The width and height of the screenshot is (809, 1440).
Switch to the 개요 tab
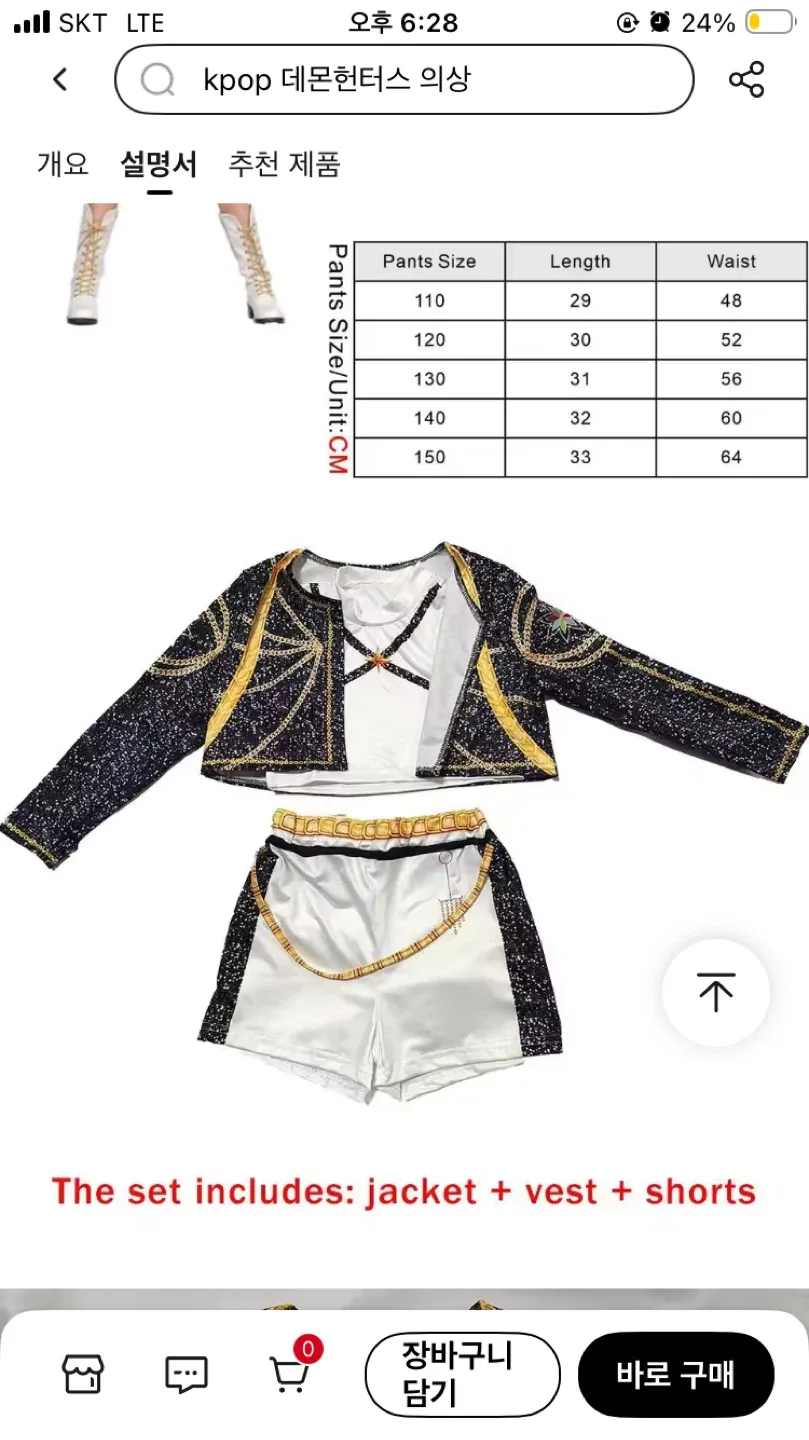[63, 163]
